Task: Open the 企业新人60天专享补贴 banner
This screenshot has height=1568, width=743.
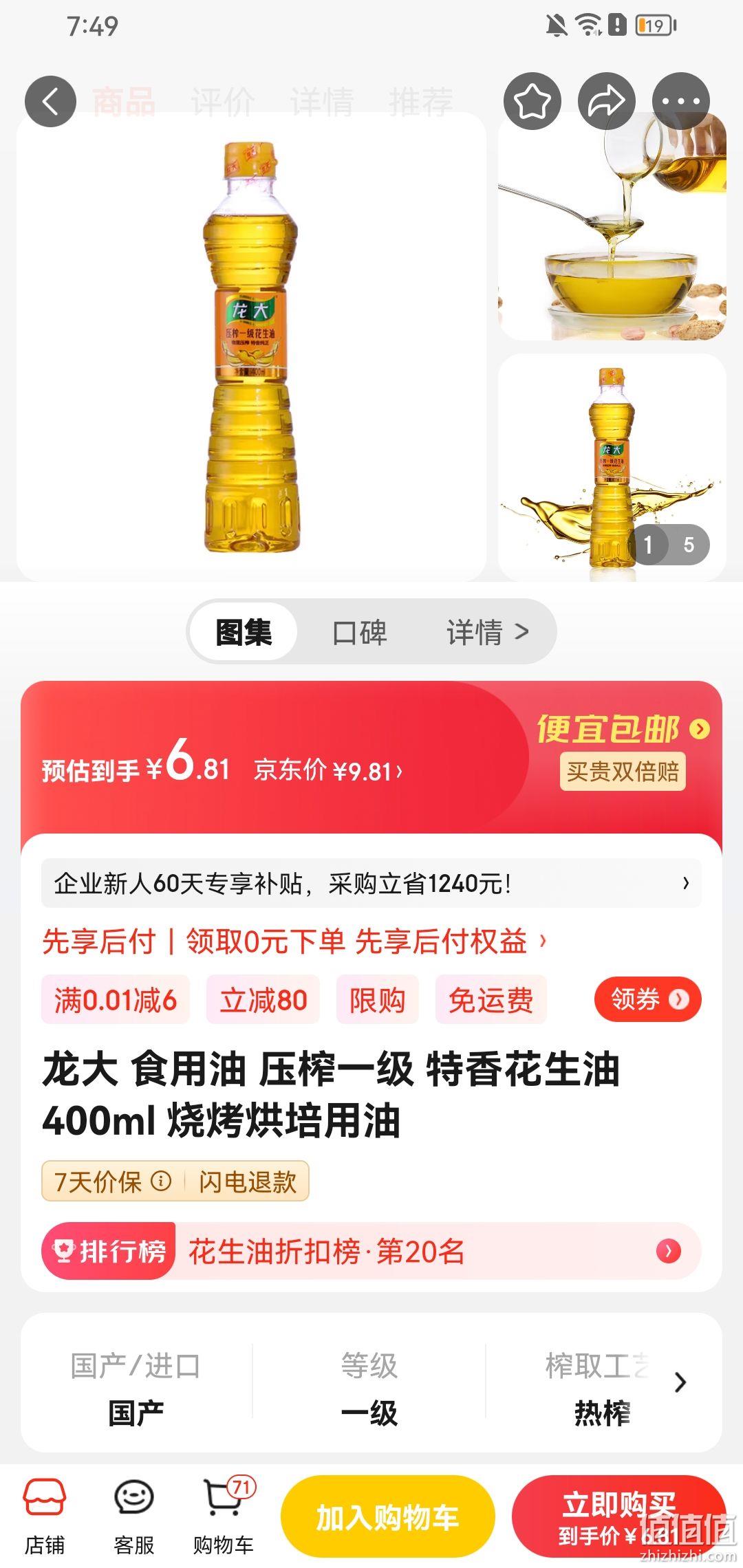Action: [371, 883]
